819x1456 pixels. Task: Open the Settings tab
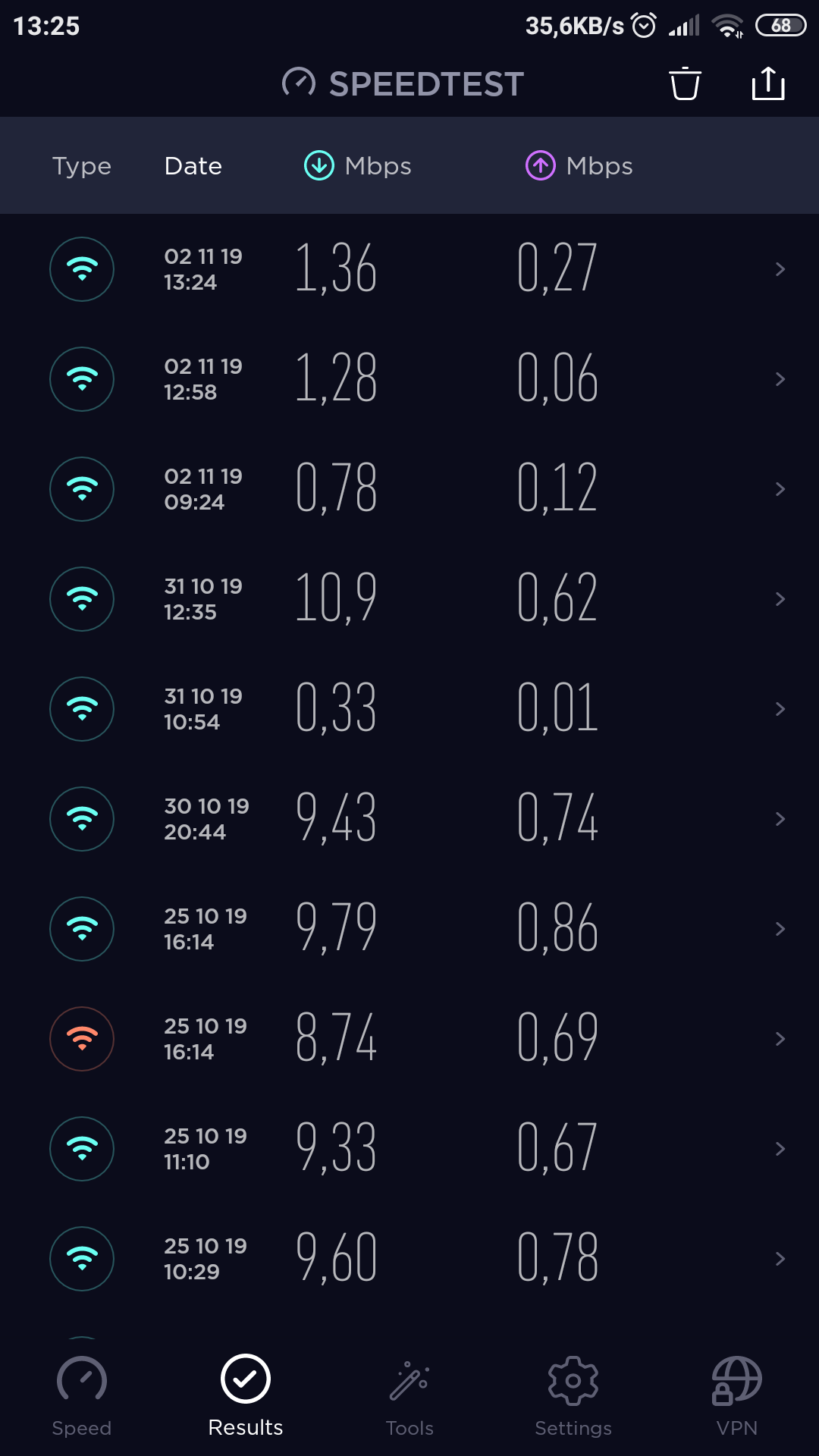[573, 1396]
